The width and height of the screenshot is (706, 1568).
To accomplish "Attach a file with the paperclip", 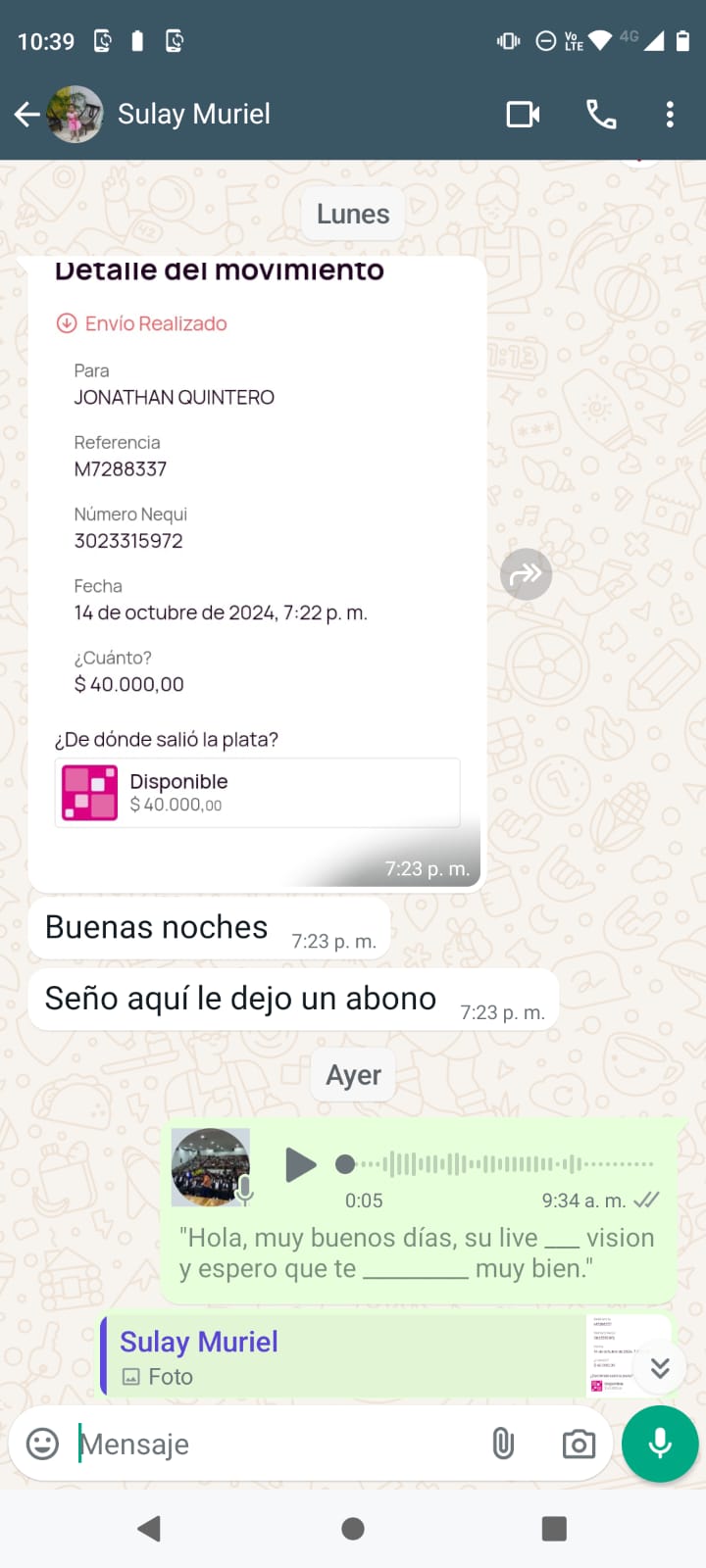I will [503, 1444].
